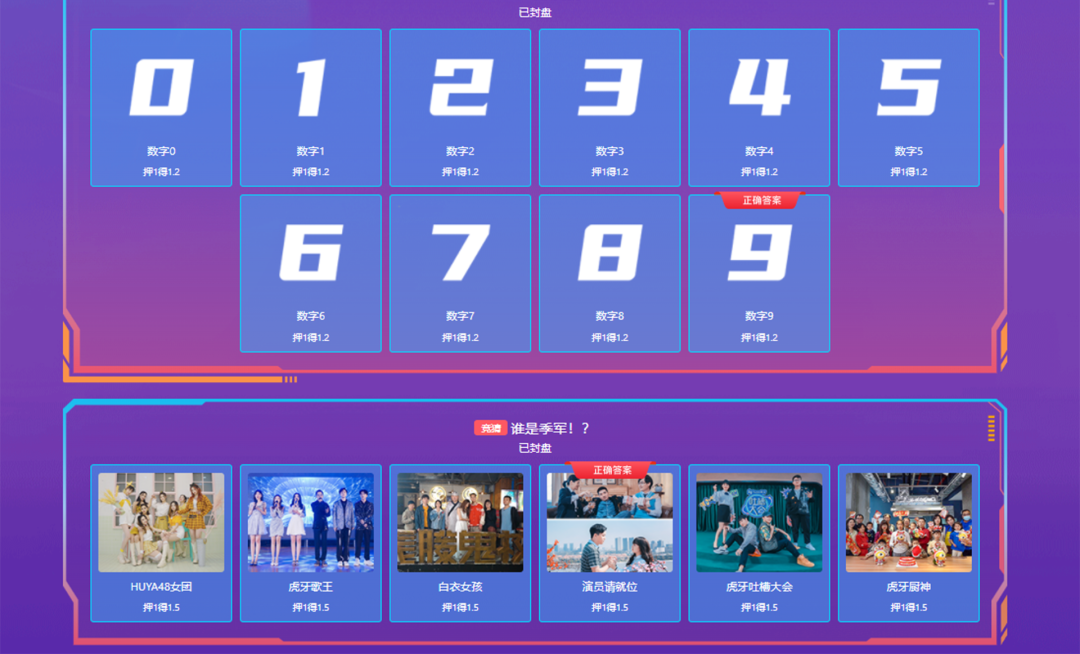Image resolution: width=1080 pixels, height=654 pixels.
Task: Tap the 数字6 card
Action: pyautogui.click(x=310, y=273)
